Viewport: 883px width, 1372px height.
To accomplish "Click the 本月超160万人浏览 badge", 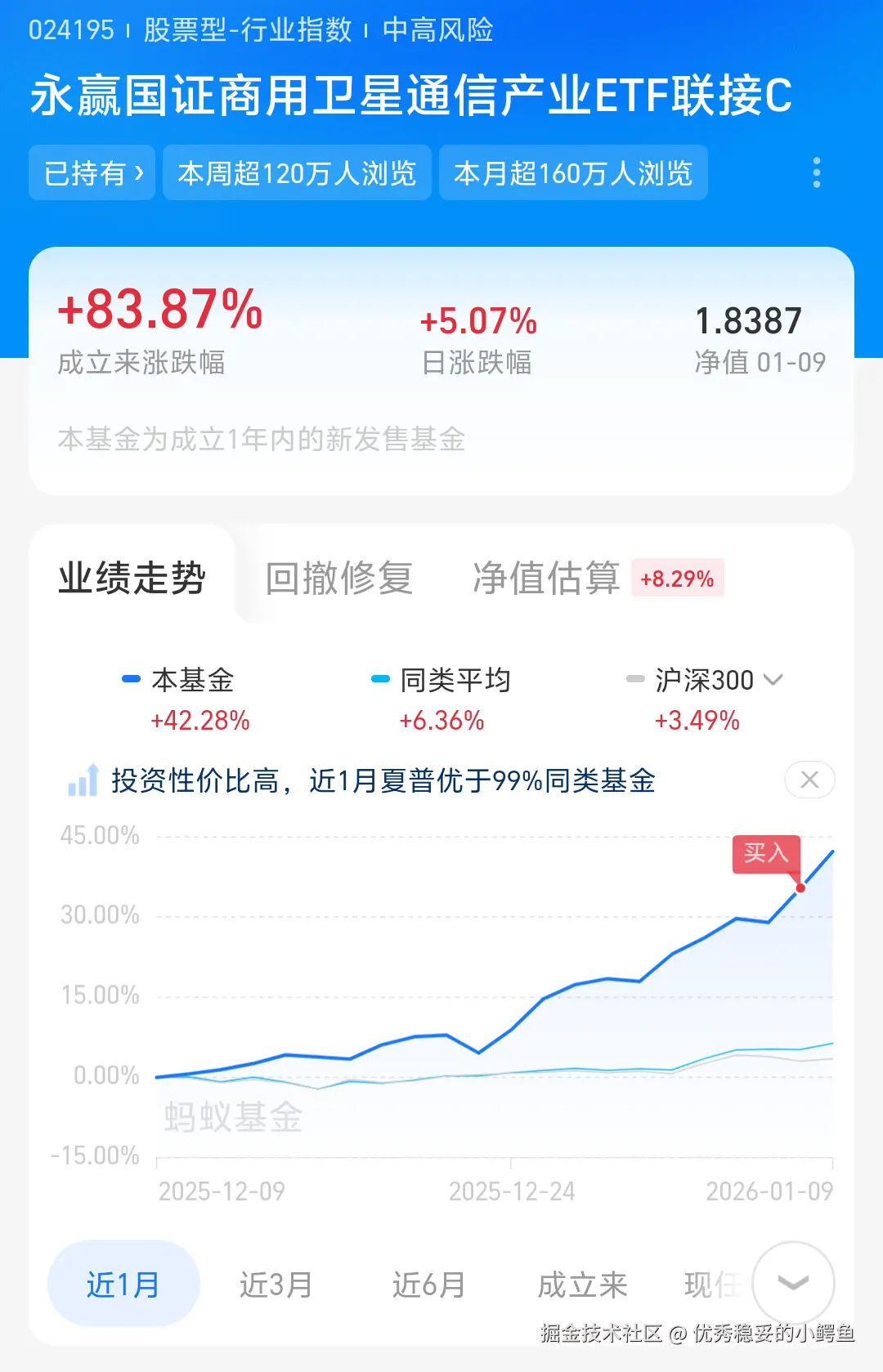I will click(x=573, y=172).
